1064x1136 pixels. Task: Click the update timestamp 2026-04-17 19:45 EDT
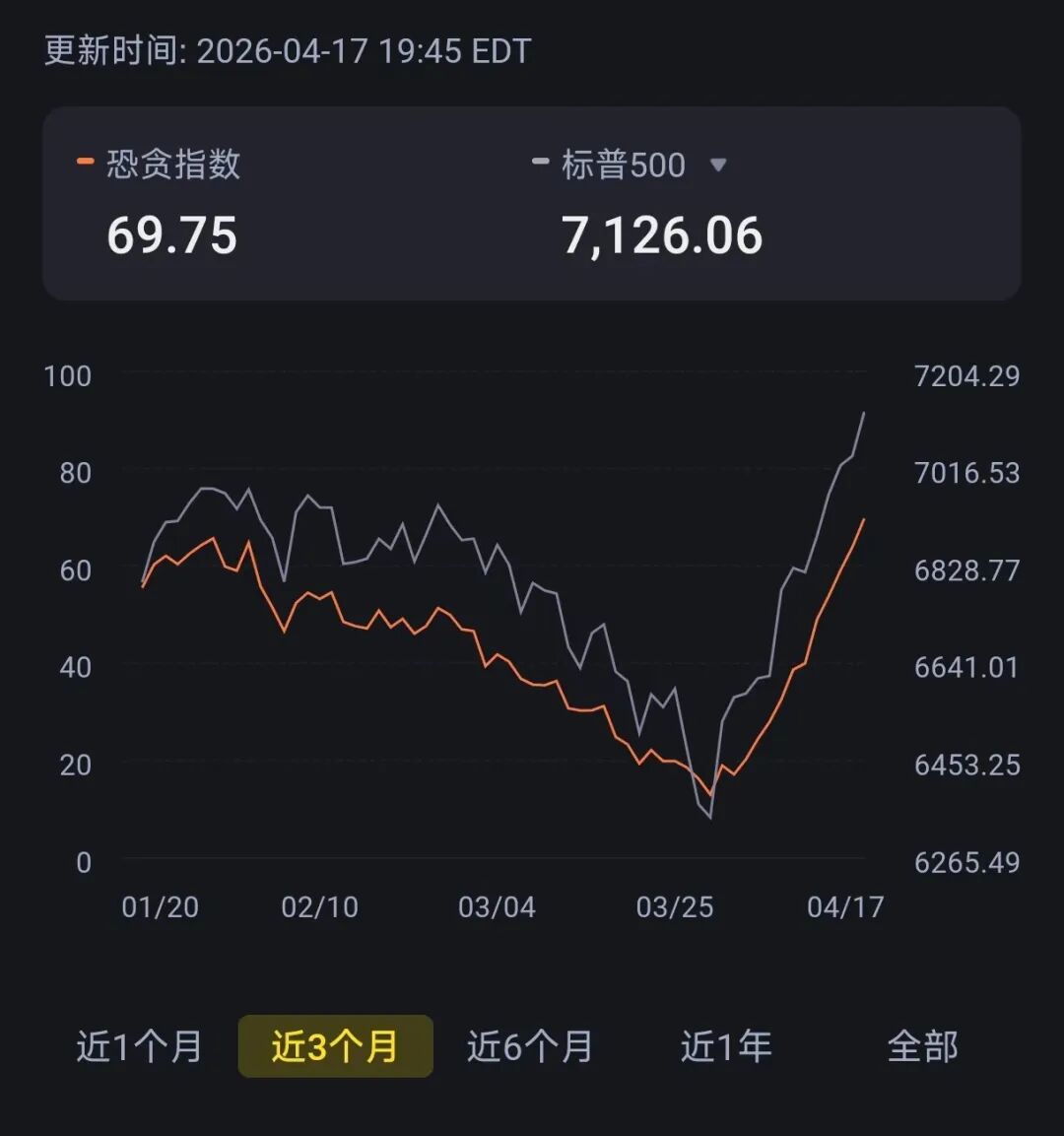(x=363, y=50)
